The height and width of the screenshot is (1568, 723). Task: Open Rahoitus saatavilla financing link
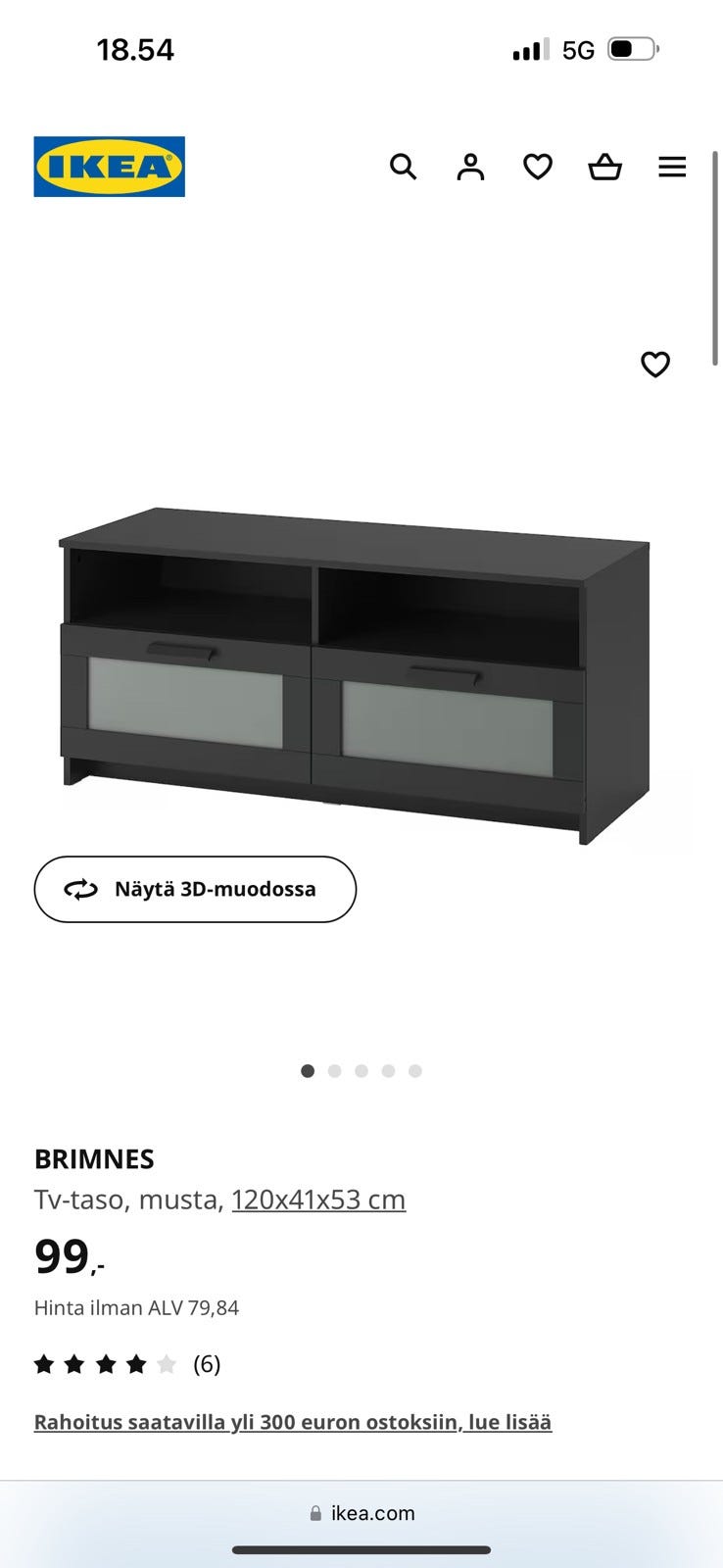pos(293,1422)
